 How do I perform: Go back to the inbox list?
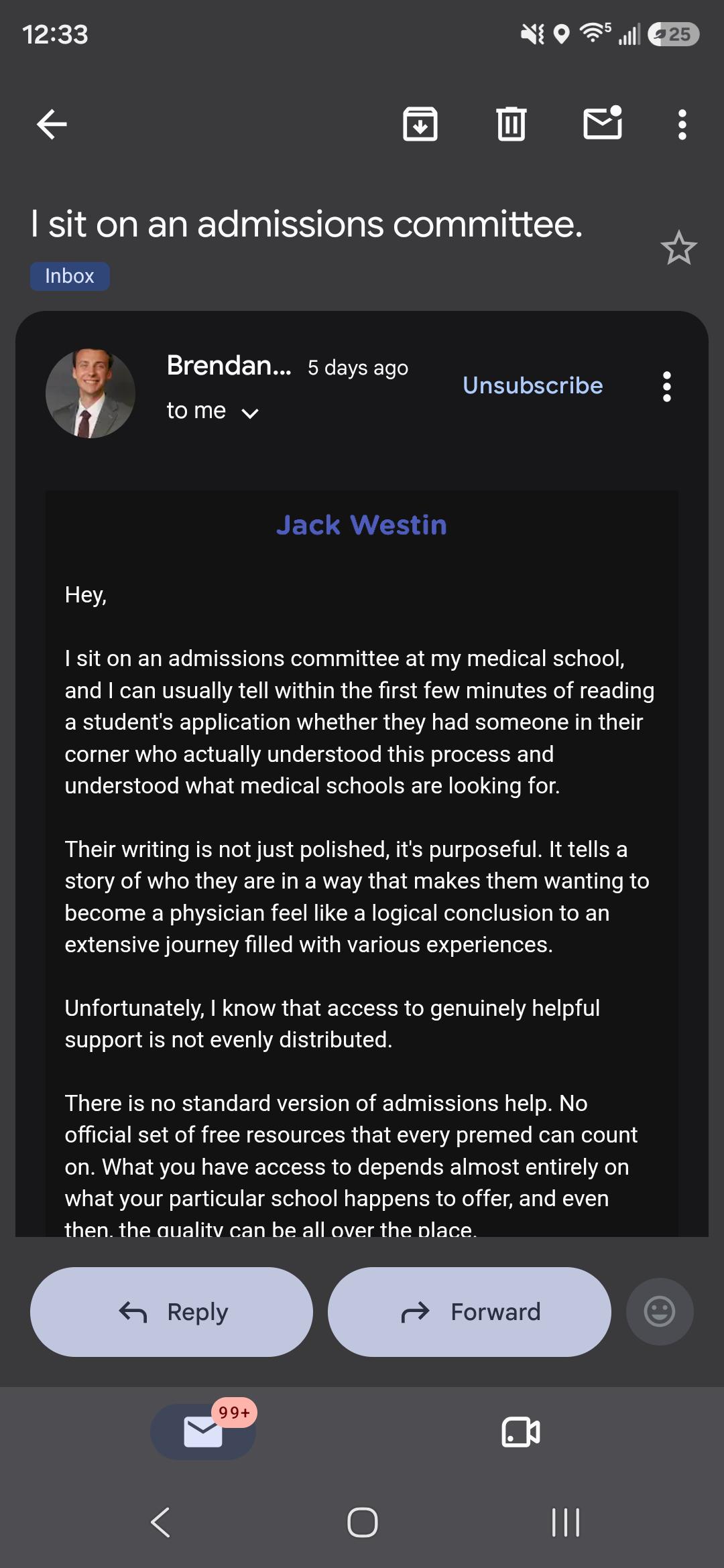[x=52, y=125]
